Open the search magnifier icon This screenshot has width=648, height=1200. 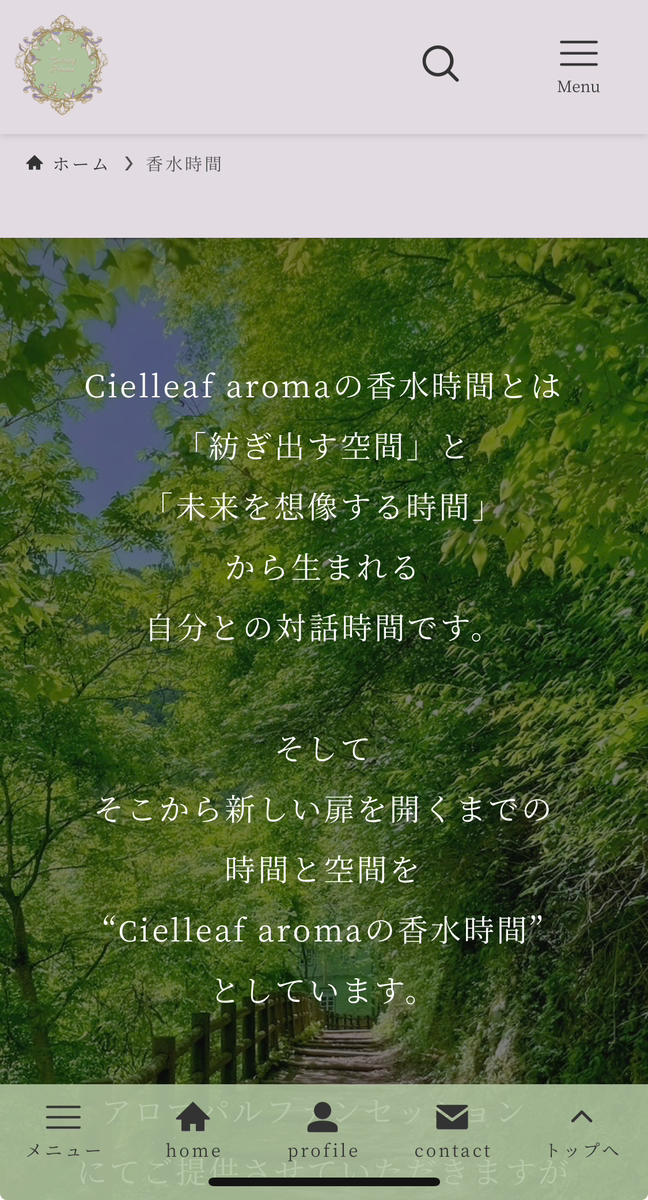click(440, 64)
